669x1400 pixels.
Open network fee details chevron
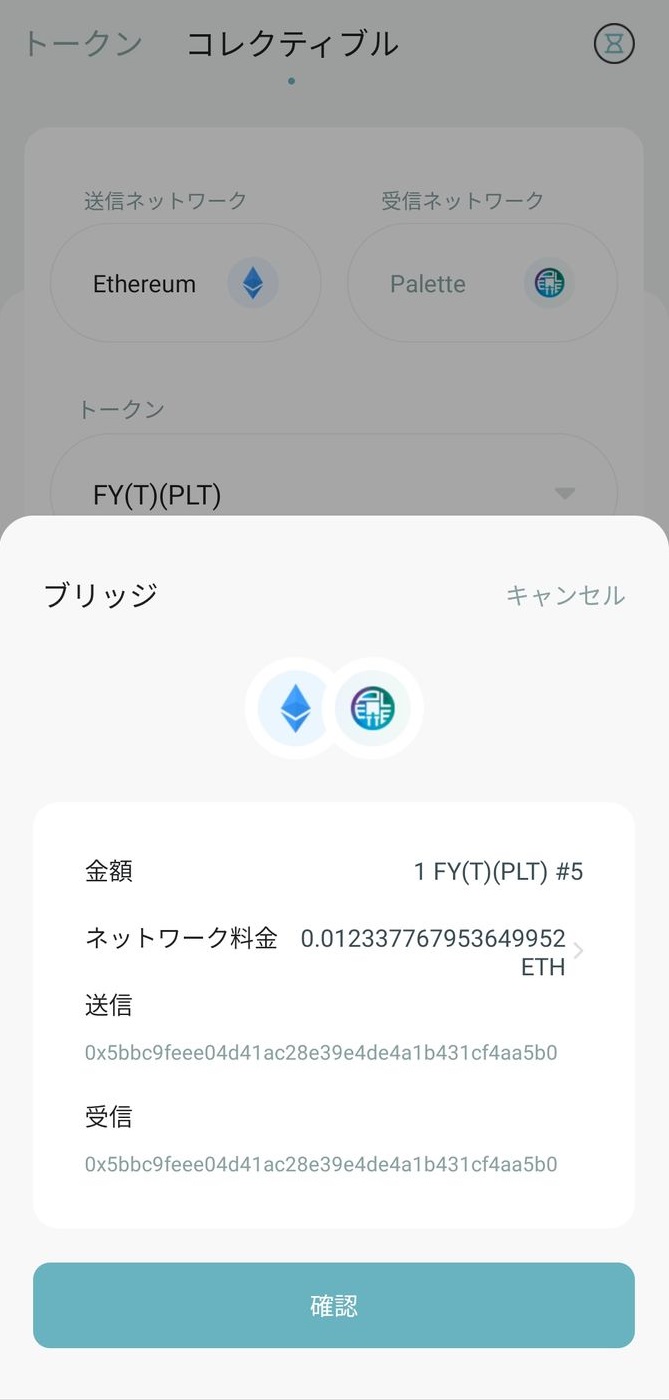point(579,951)
